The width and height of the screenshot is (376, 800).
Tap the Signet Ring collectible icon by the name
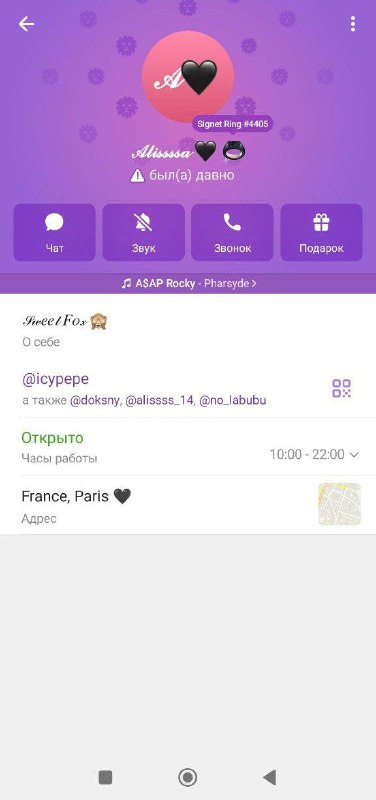pos(234,152)
